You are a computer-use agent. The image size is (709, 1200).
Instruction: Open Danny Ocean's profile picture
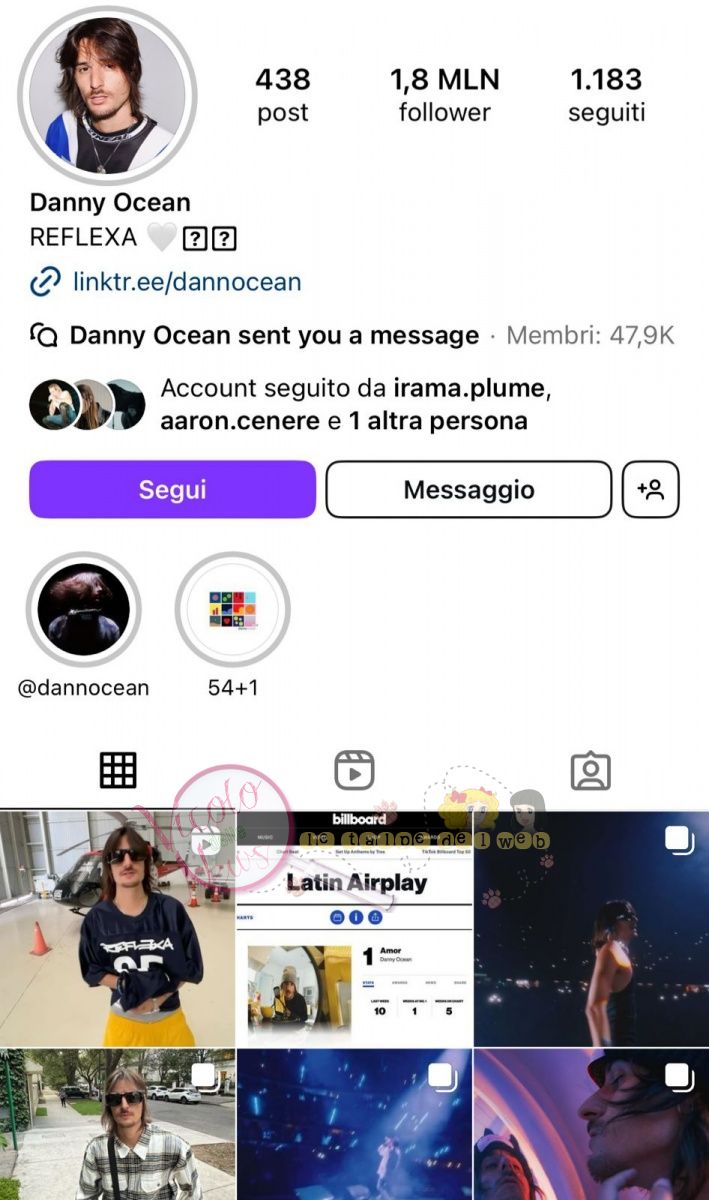point(107,95)
